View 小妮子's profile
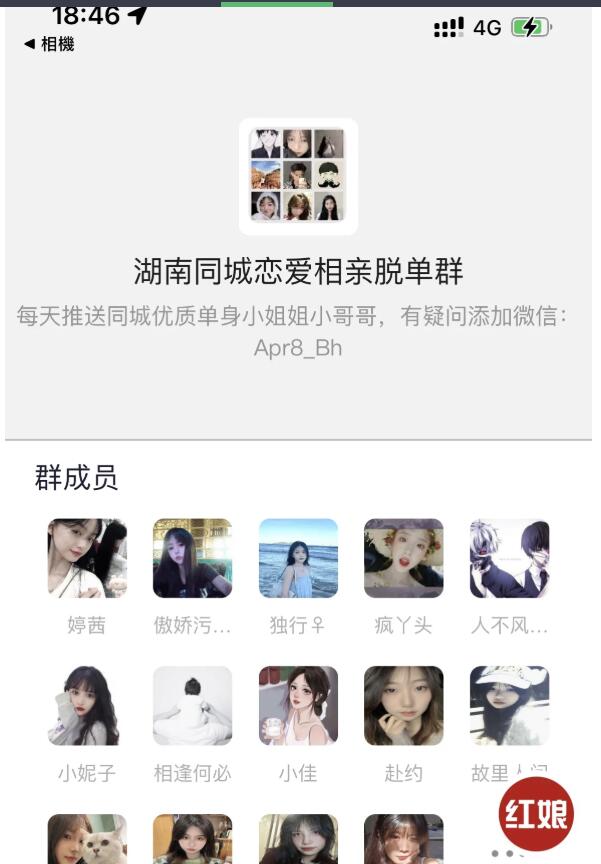 87,706
